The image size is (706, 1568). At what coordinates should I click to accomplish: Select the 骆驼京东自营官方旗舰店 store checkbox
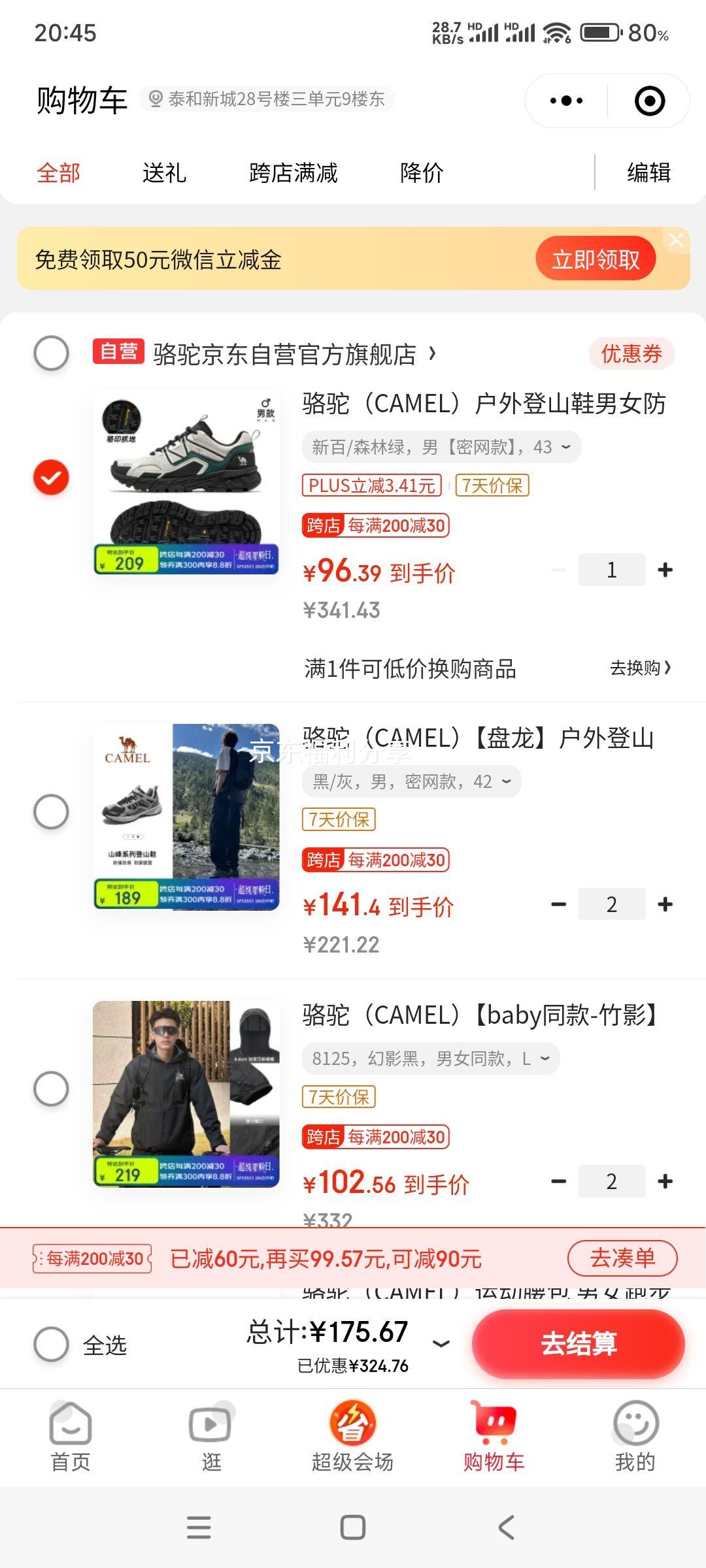52,352
